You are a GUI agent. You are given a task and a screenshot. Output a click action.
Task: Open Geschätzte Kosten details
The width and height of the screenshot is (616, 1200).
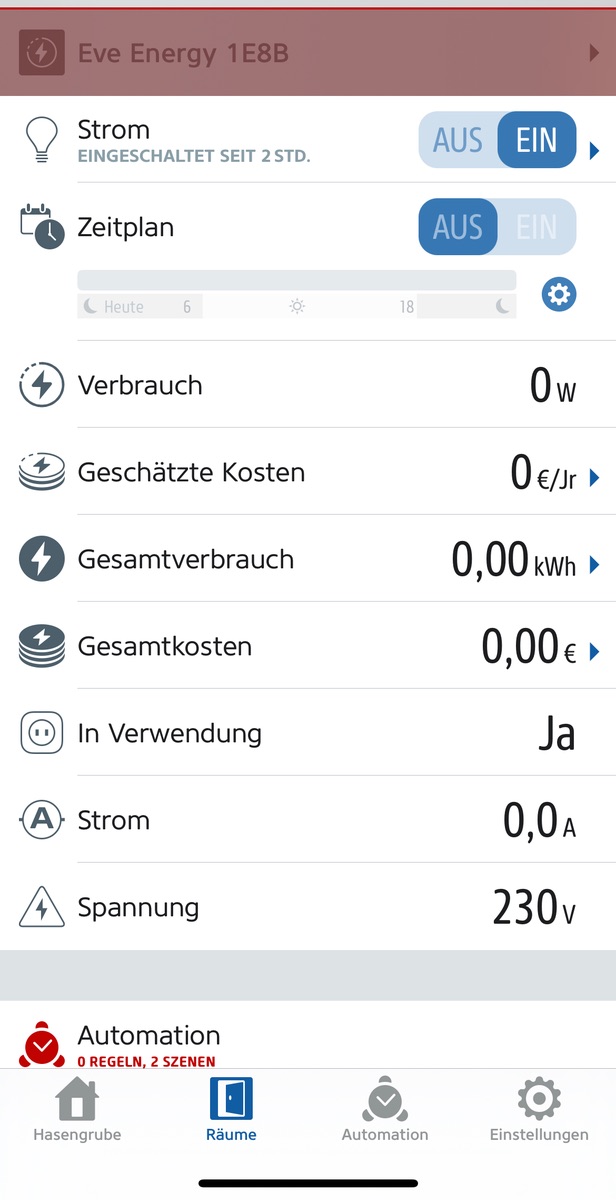[x=595, y=479]
